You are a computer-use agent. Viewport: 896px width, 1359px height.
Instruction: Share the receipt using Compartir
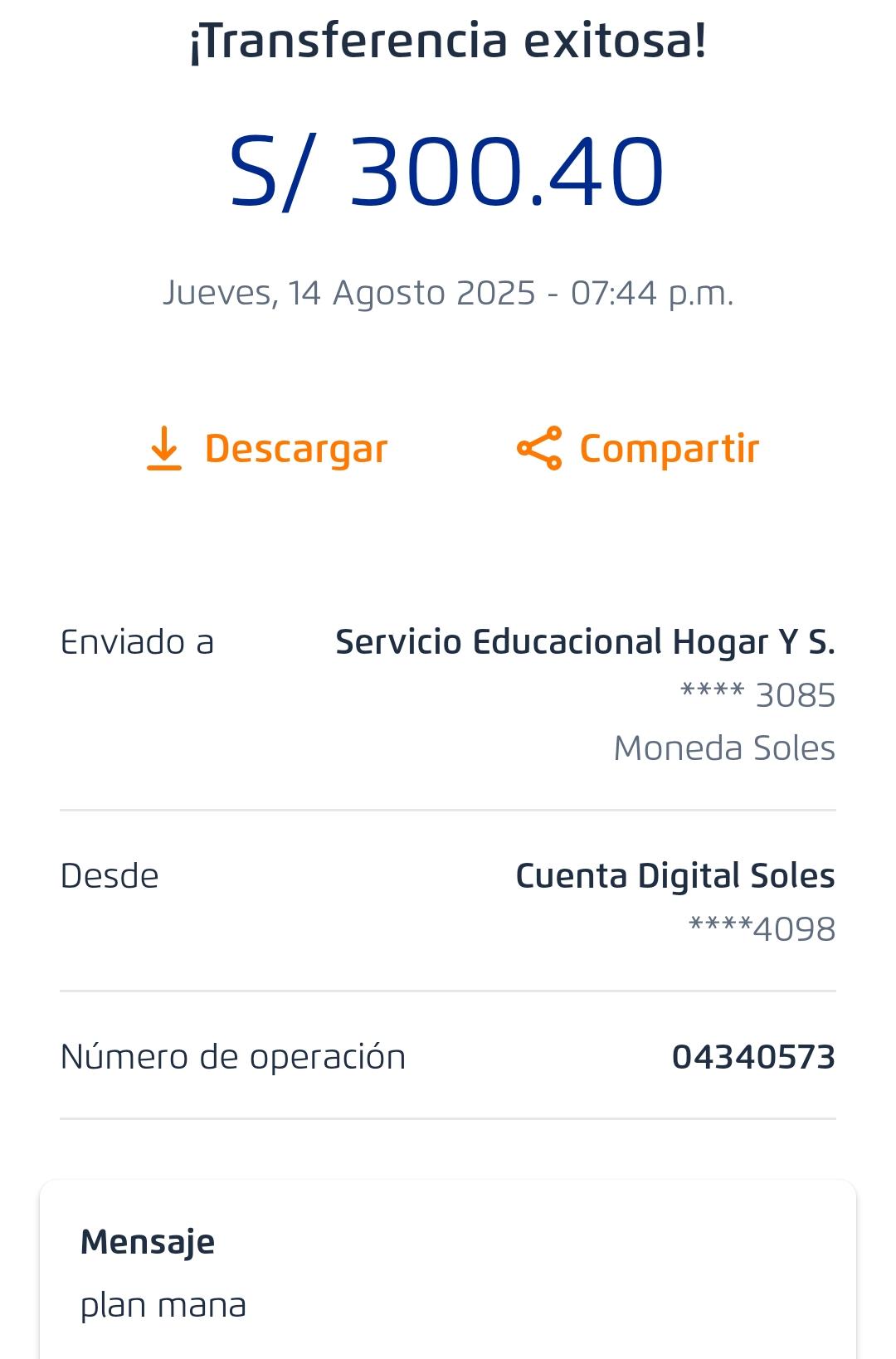pos(637,449)
